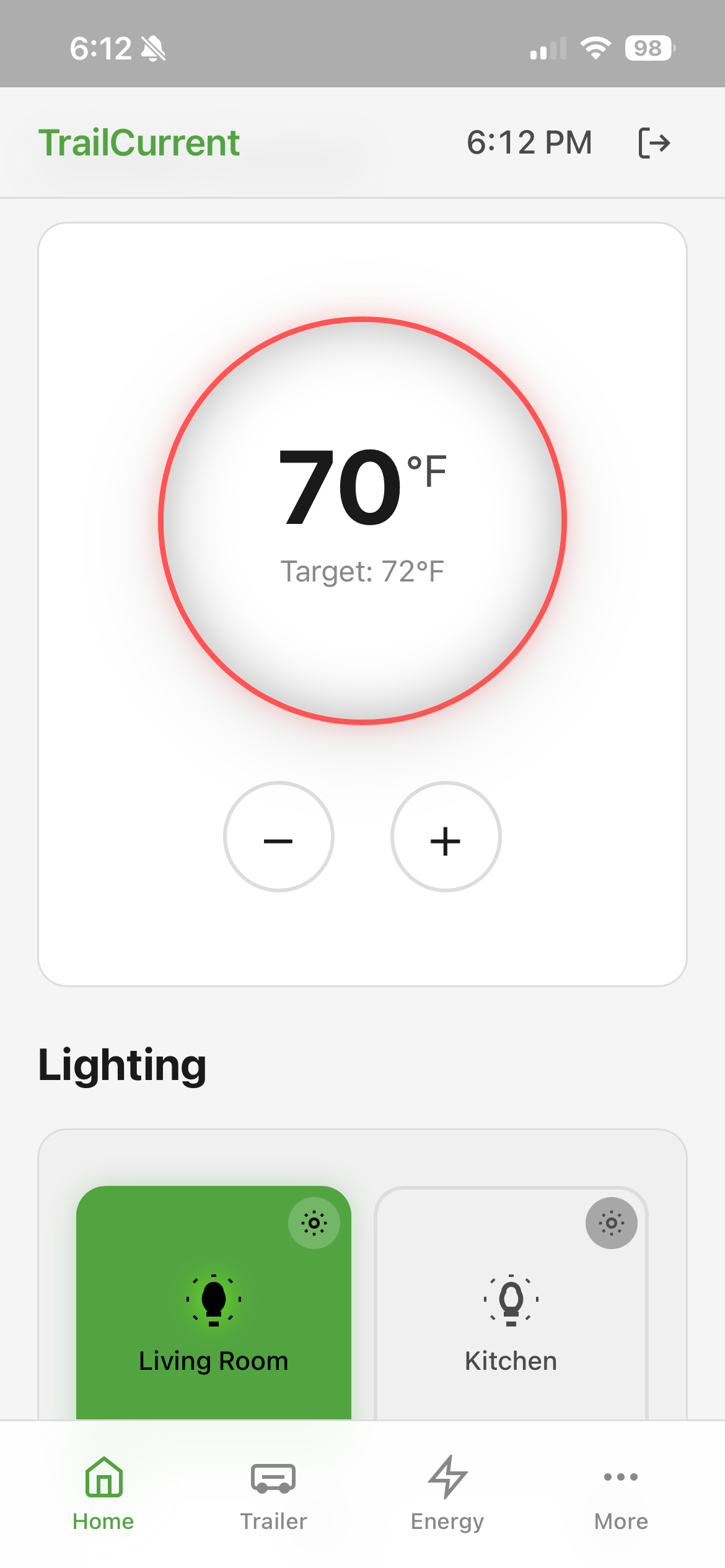
Task: Increase the target temperature
Action: tap(446, 840)
